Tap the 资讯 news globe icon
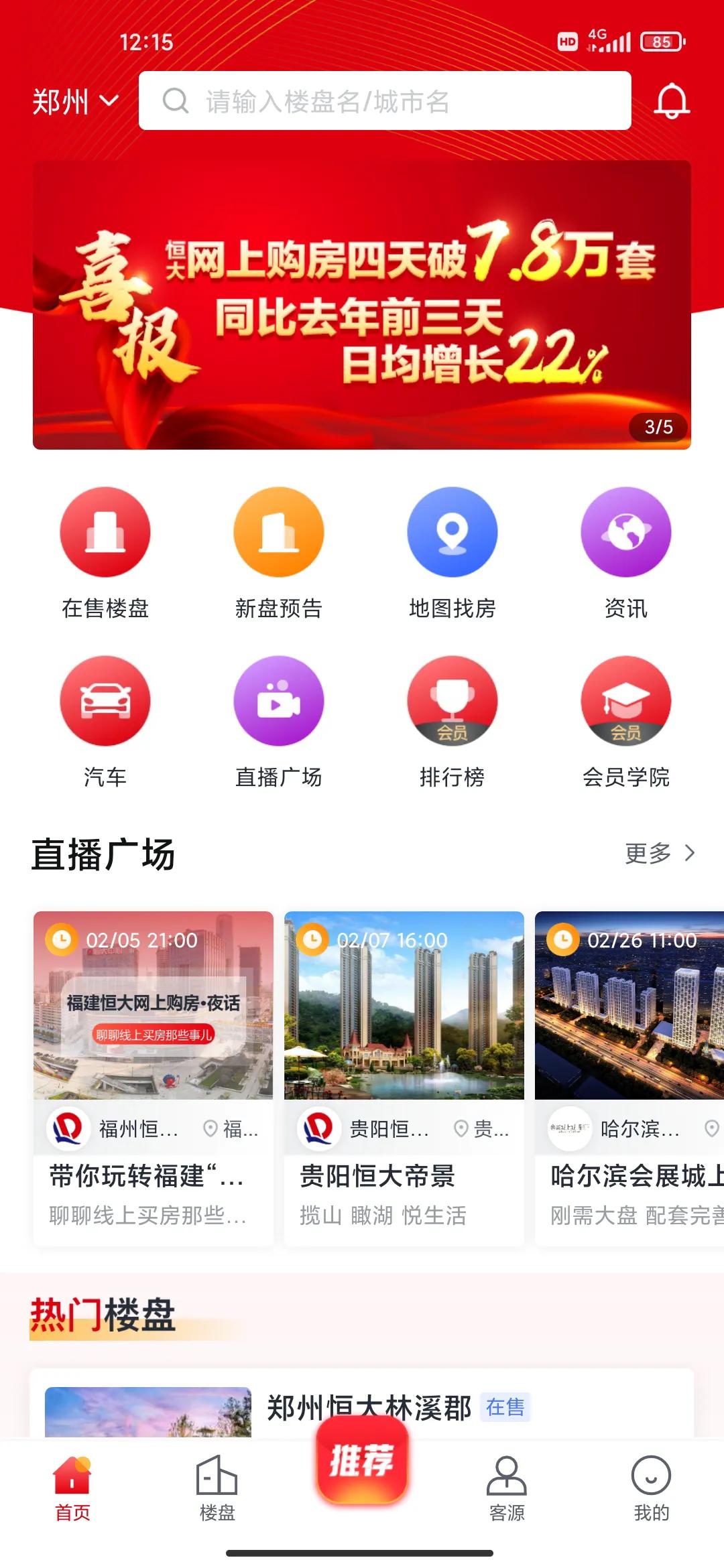The image size is (724, 1568). [625, 531]
